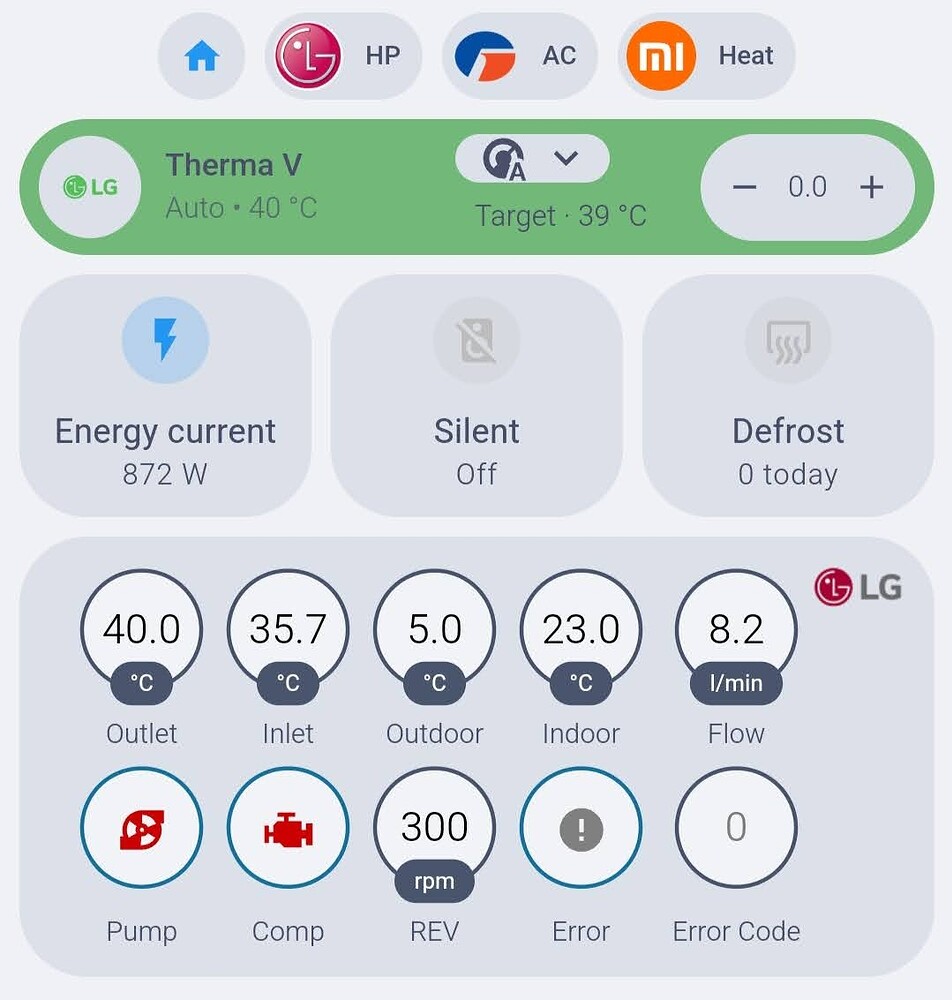Toggle the Auto mode icon in the green card
Image resolution: width=952 pixels, height=1000 pixels.
pos(505,158)
